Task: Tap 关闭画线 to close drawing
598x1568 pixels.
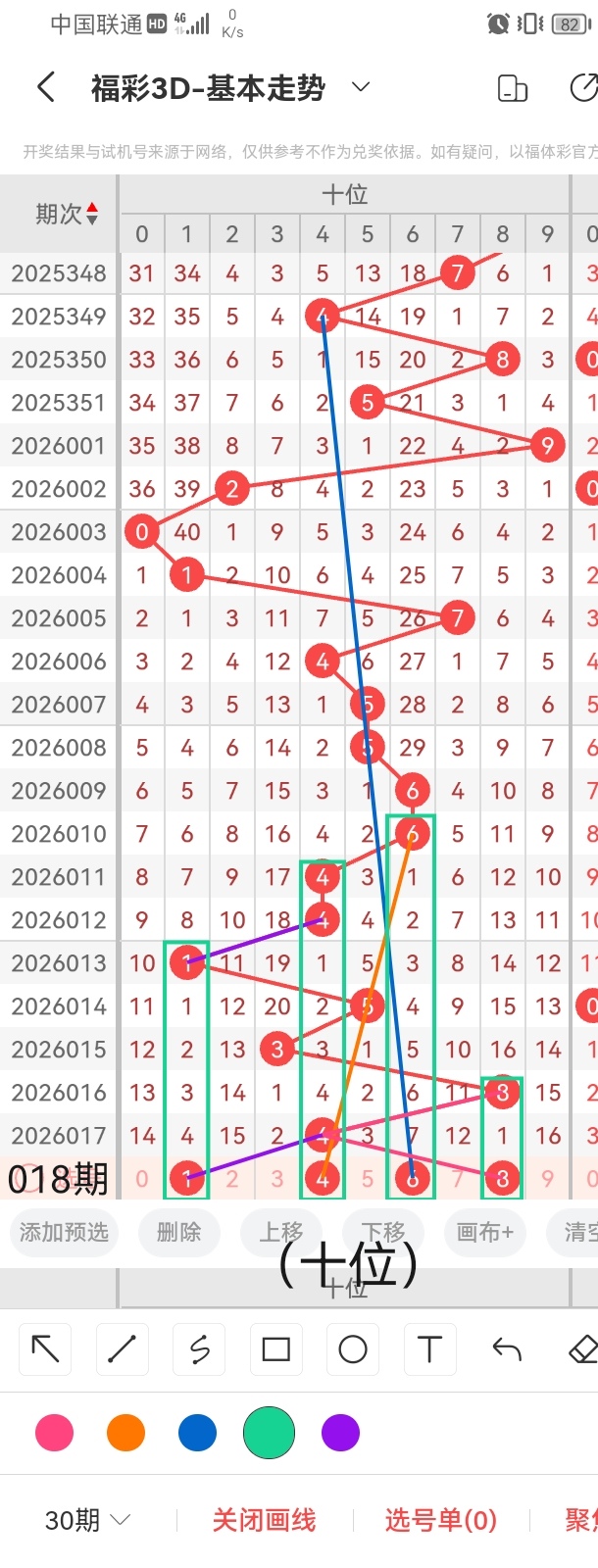Action: [x=264, y=1520]
